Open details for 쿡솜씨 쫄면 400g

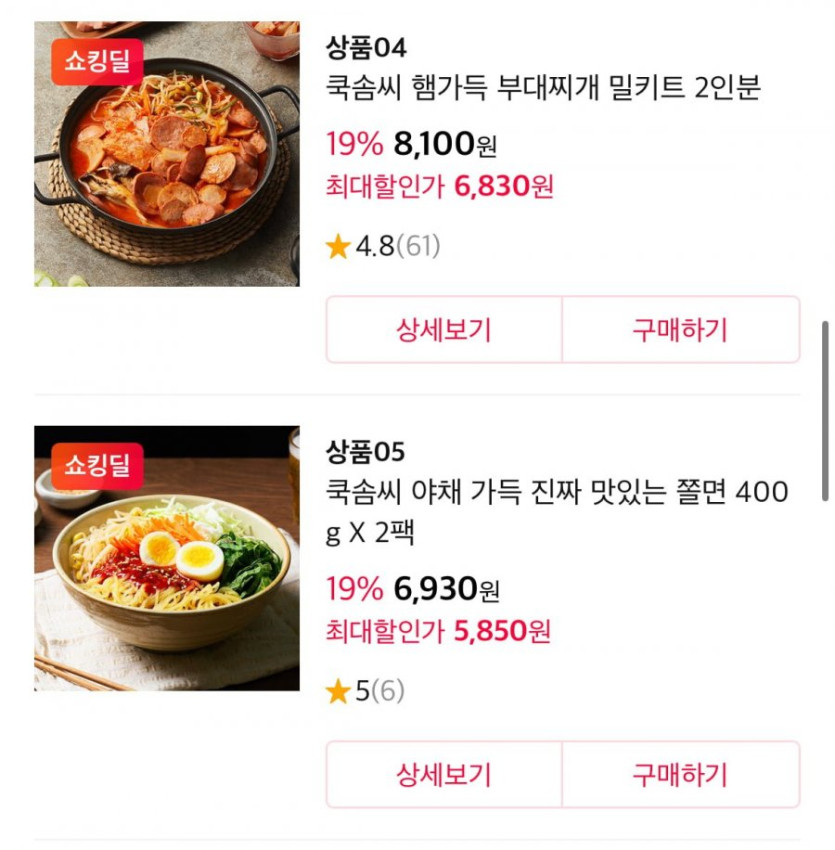tap(444, 775)
